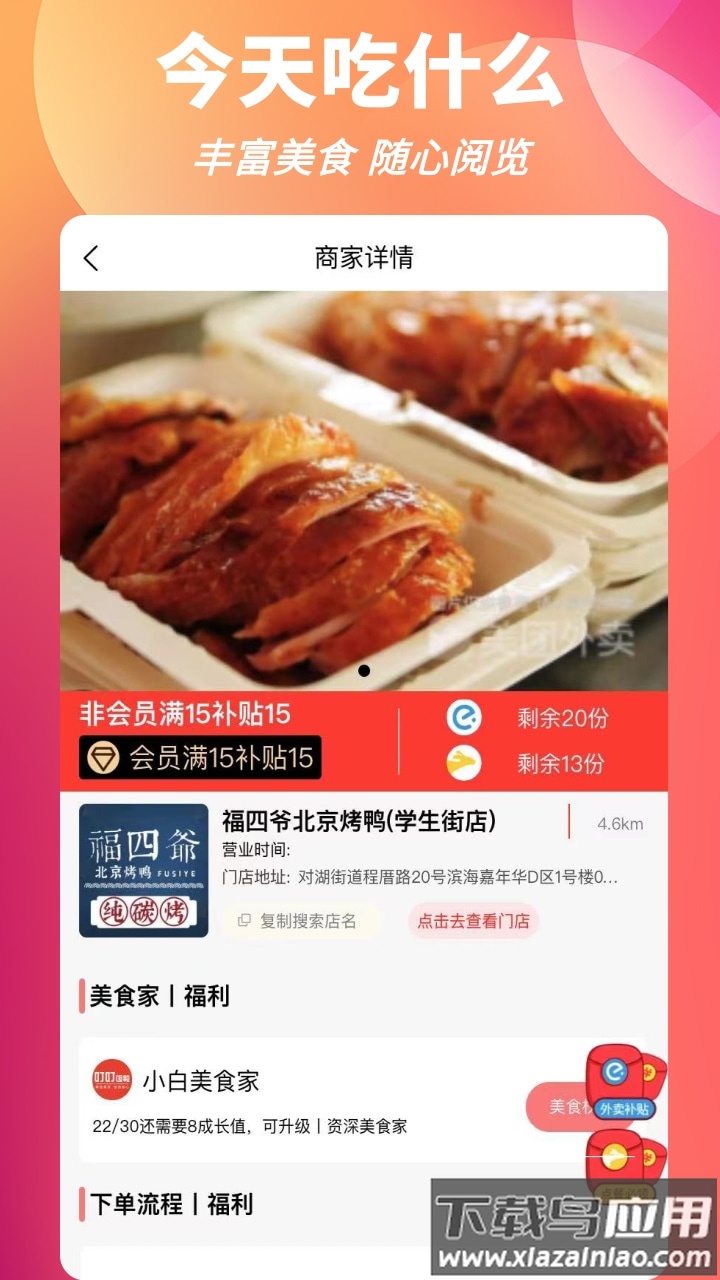Expand the store name 福四爷北京烤鸭(学生街店)

coord(355,821)
